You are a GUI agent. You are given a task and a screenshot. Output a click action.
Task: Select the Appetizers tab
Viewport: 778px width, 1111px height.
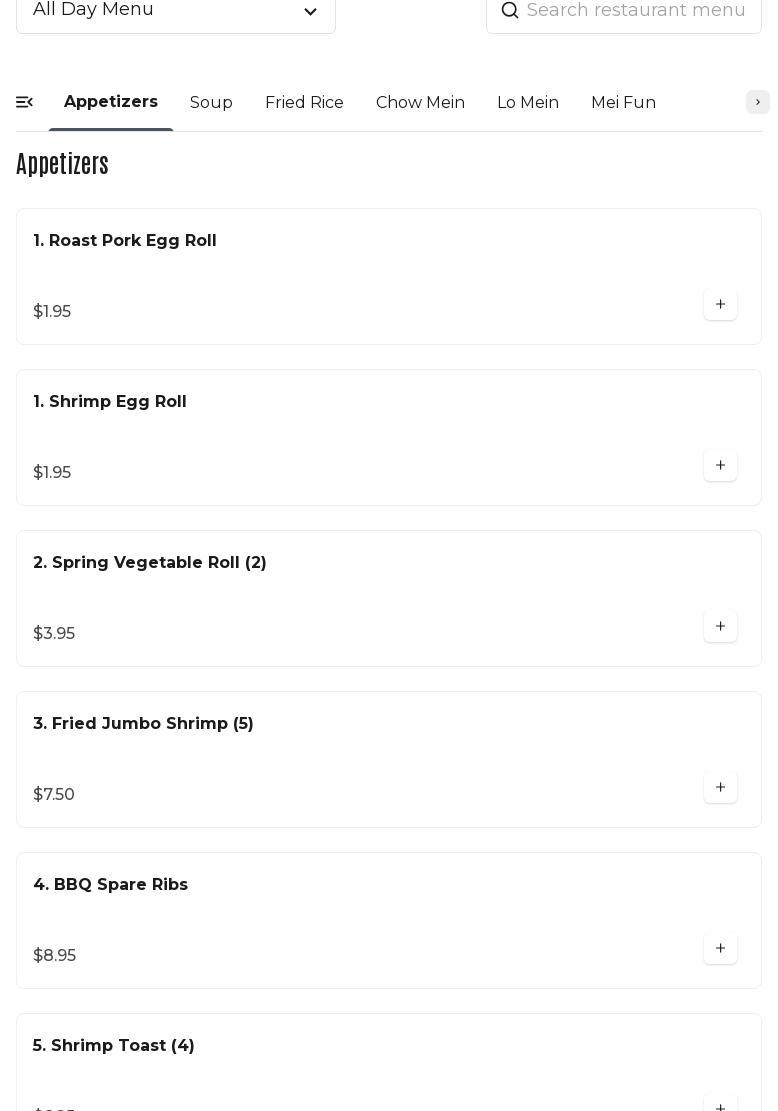pyautogui.click(x=111, y=102)
